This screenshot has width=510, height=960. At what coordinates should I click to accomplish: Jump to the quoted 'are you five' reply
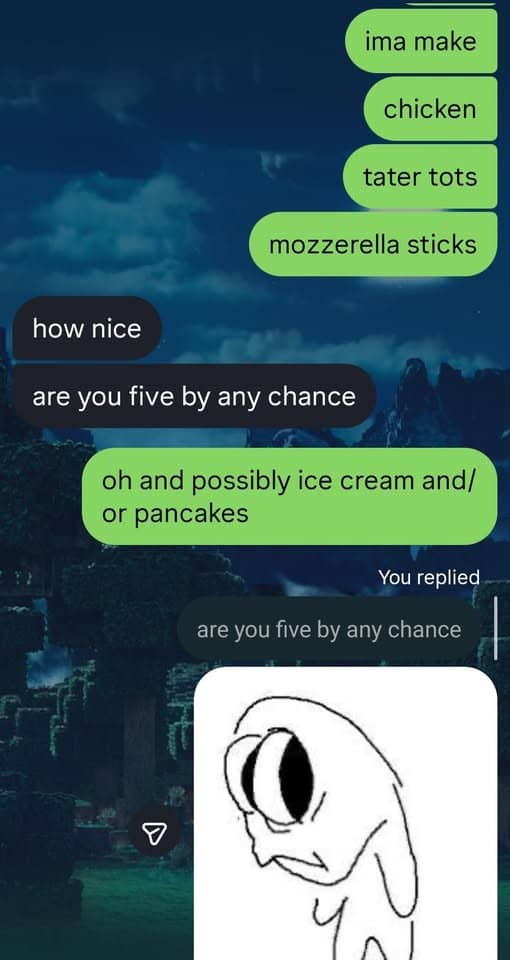pos(329,629)
